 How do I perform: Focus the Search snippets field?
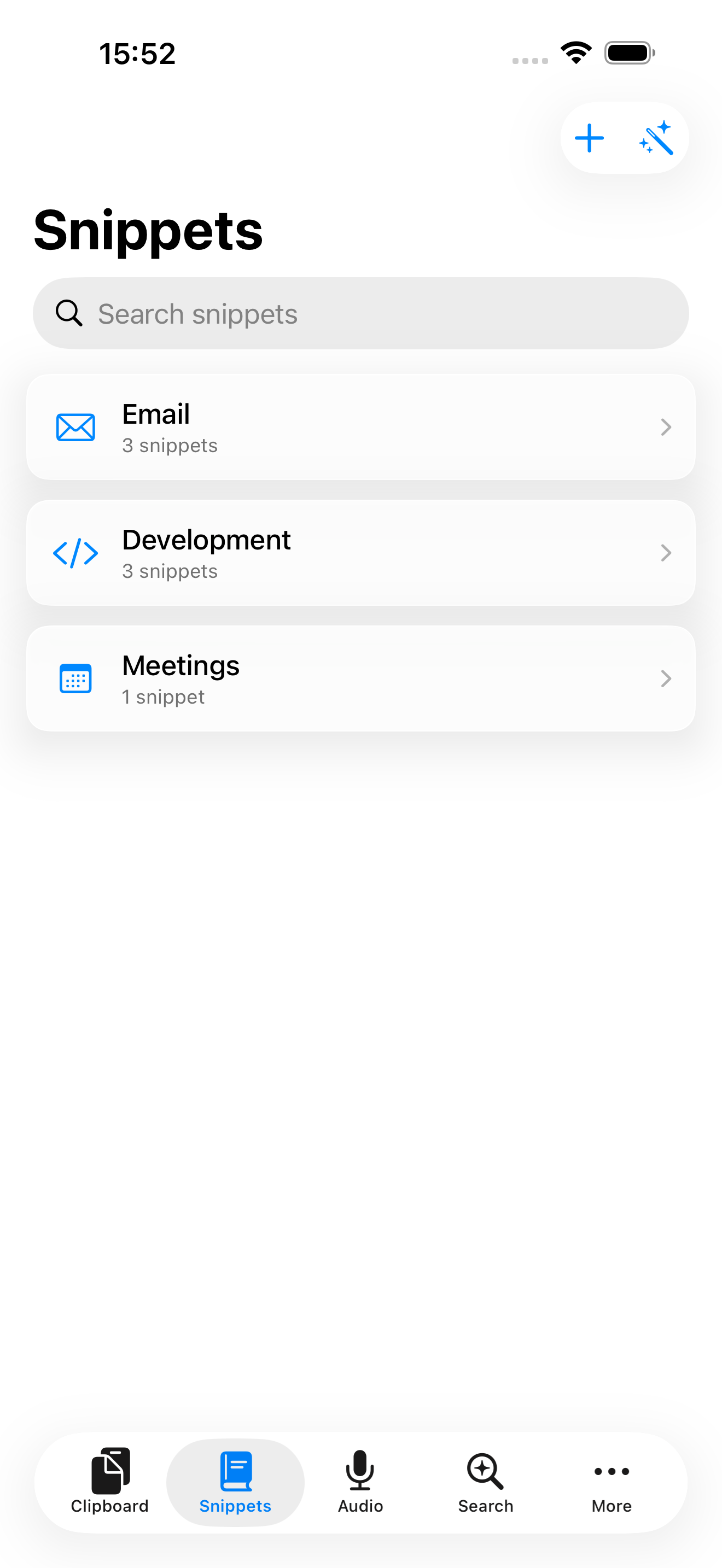click(x=360, y=314)
